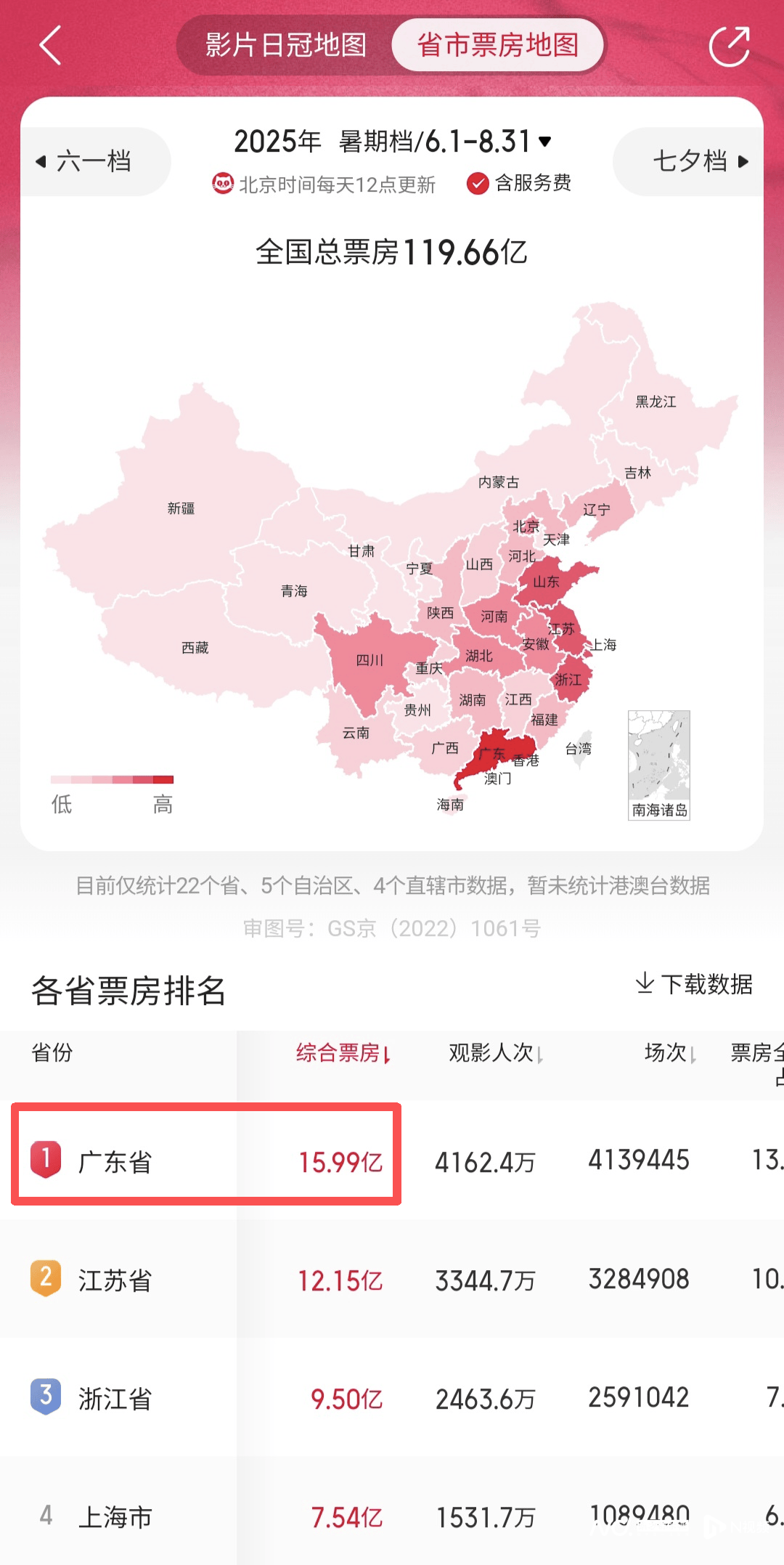Download the data via 下载数据
Screen dimensions: 784x1565
(x=695, y=984)
